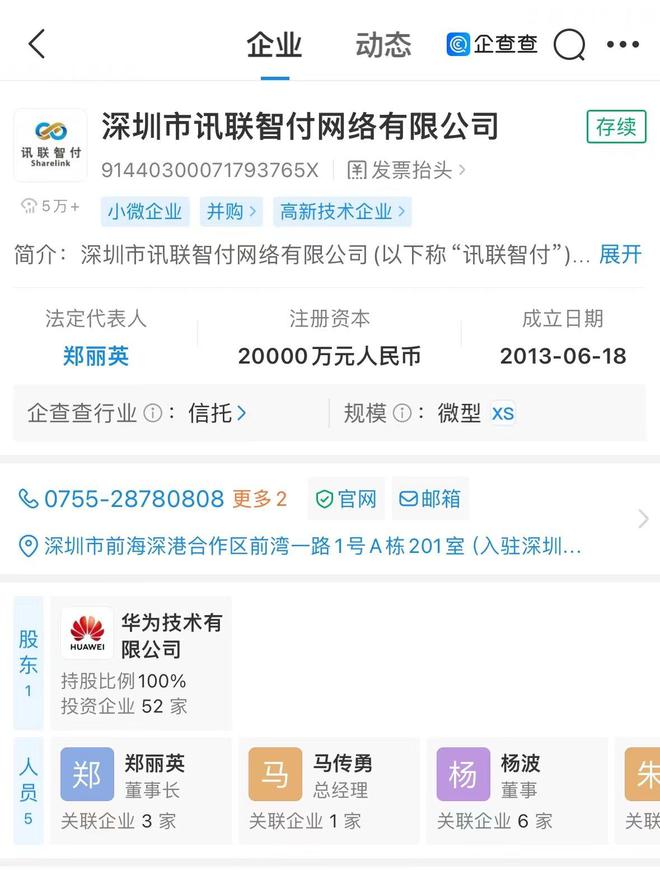Viewport: 660px width, 870px height.
Task: Open the company 官网 button
Action: (x=347, y=499)
